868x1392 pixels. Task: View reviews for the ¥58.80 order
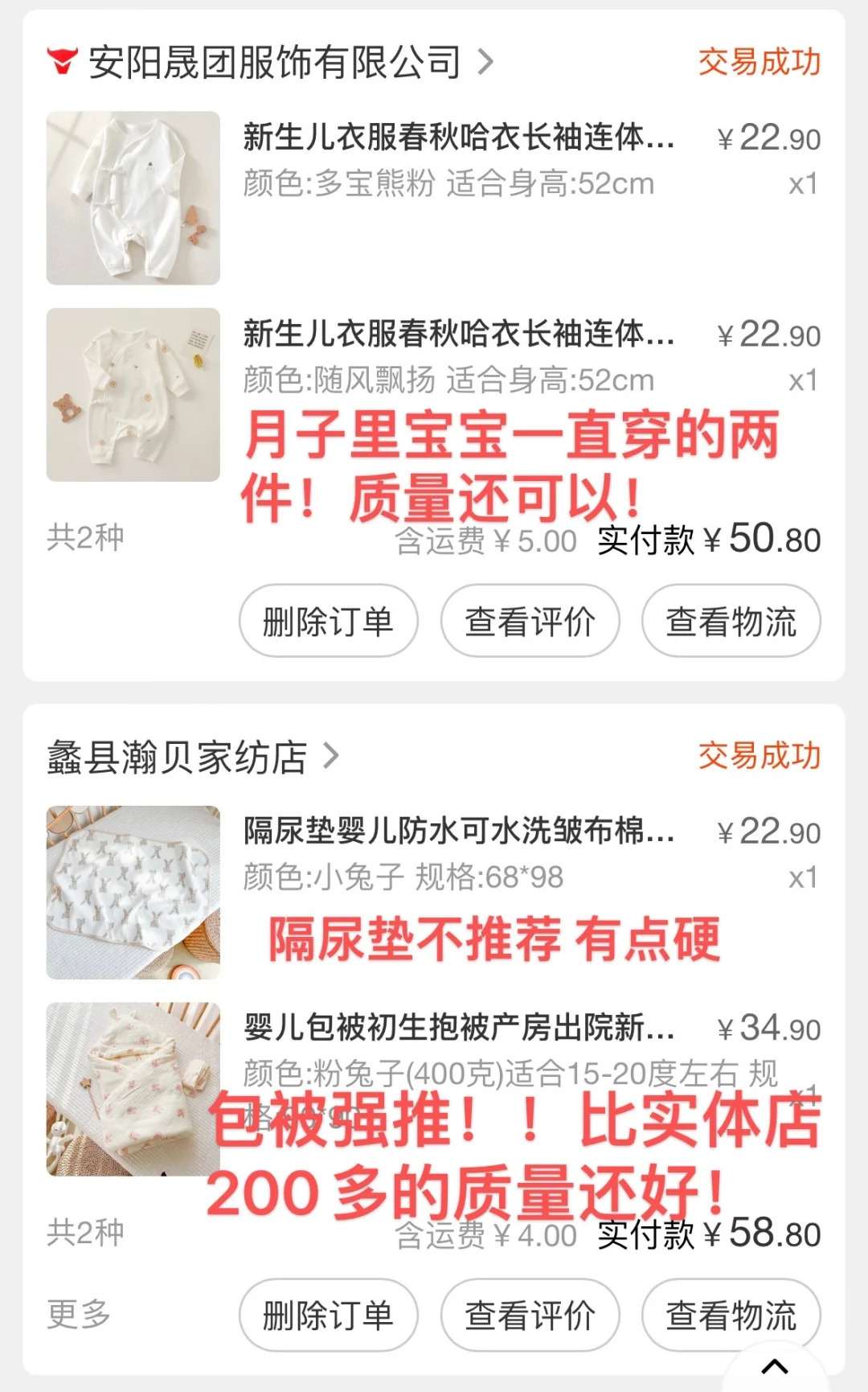tap(530, 1316)
